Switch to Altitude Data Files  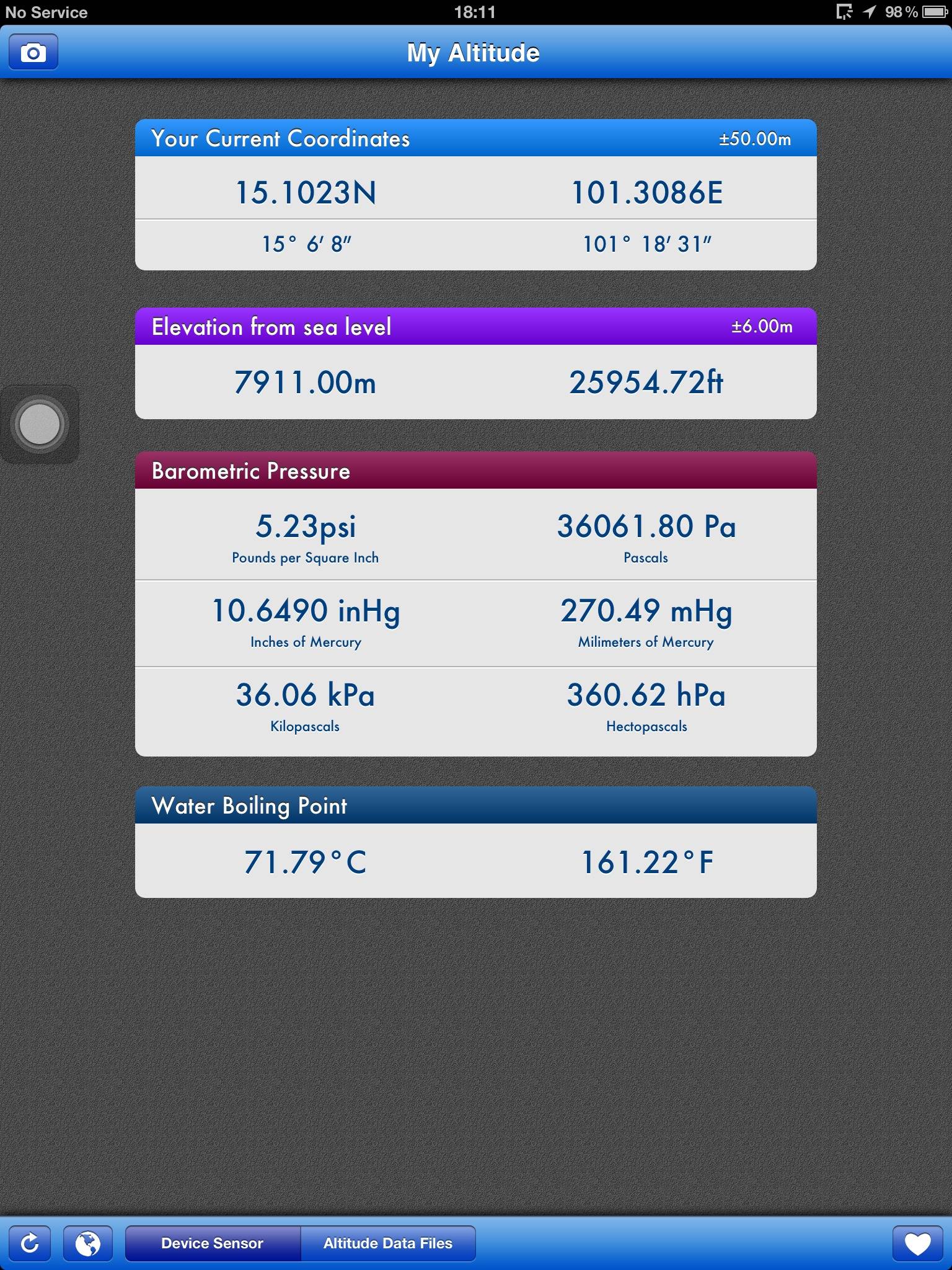(x=388, y=1243)
